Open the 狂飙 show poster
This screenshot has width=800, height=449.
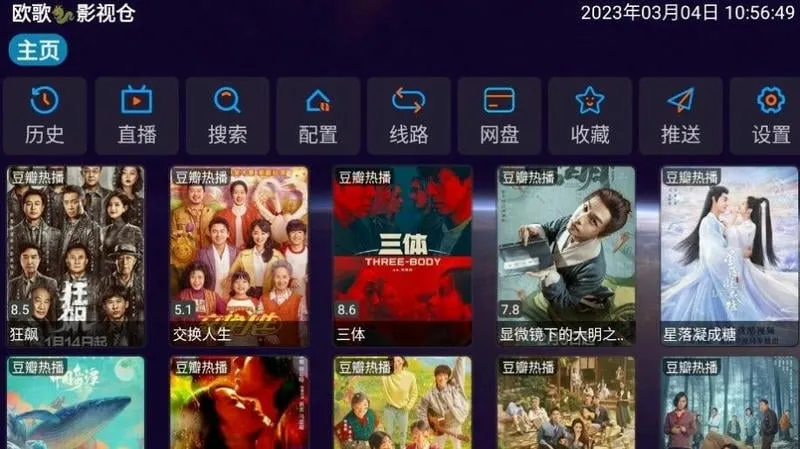pos(75,255)
